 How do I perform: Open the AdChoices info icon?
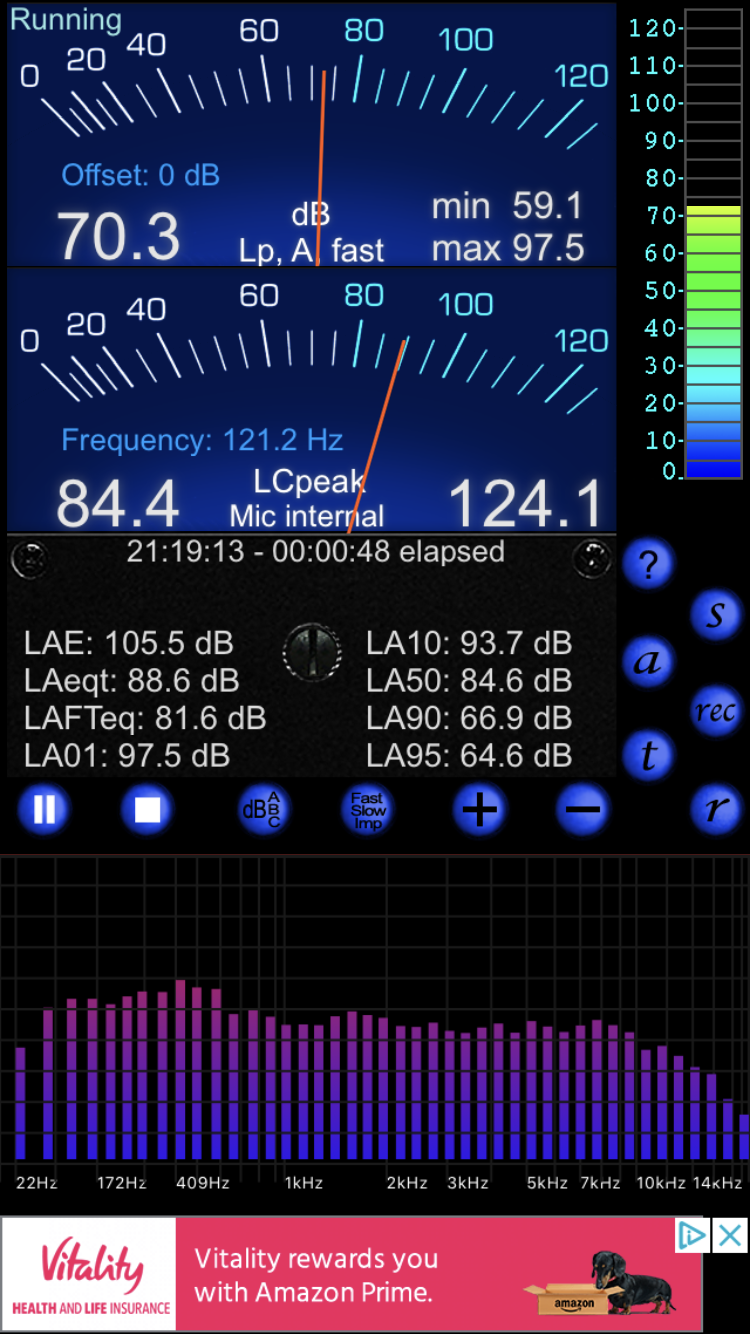(692, 1236)
